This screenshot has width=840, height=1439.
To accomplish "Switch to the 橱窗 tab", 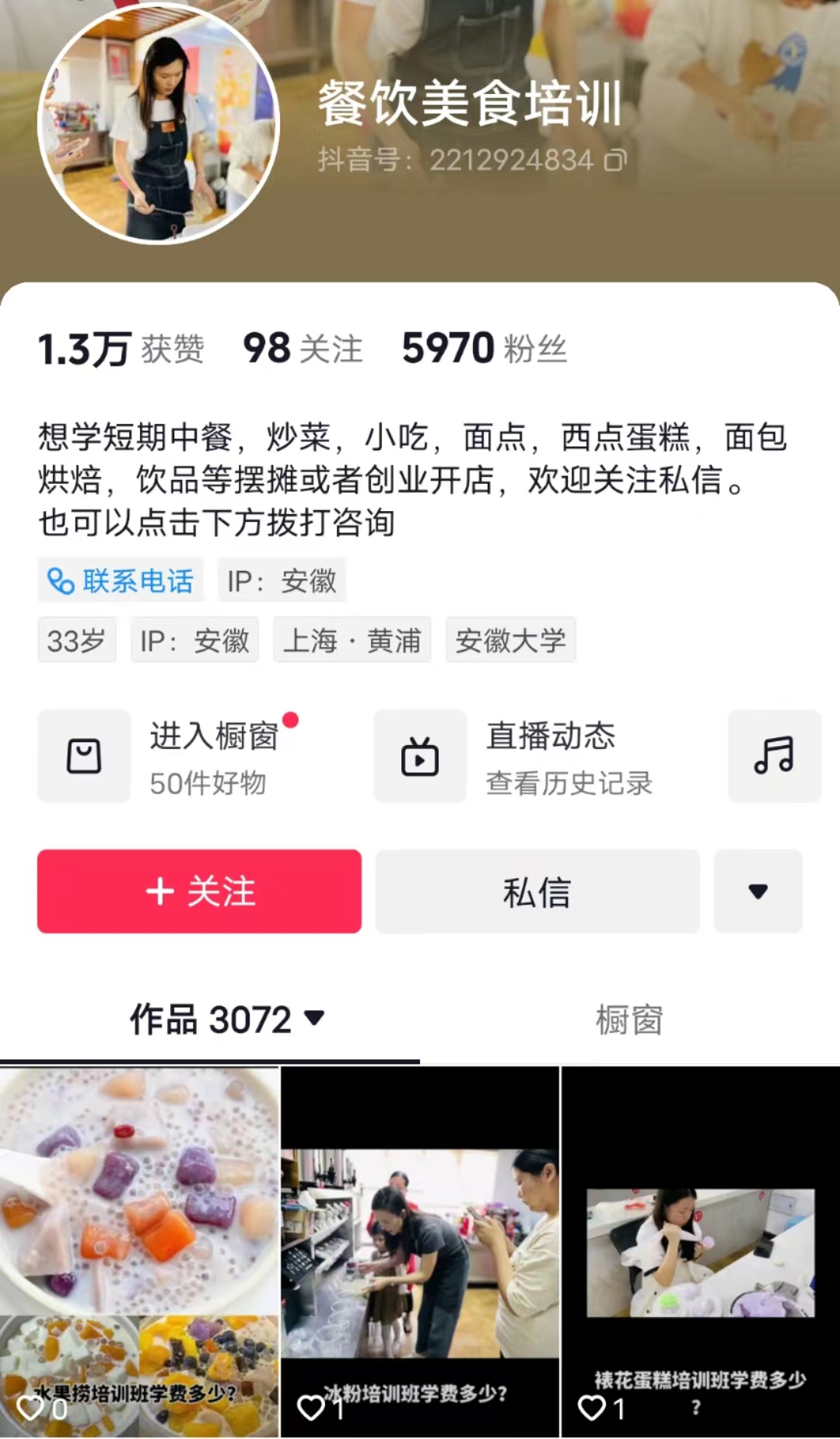I will (x=629, y=1019).
